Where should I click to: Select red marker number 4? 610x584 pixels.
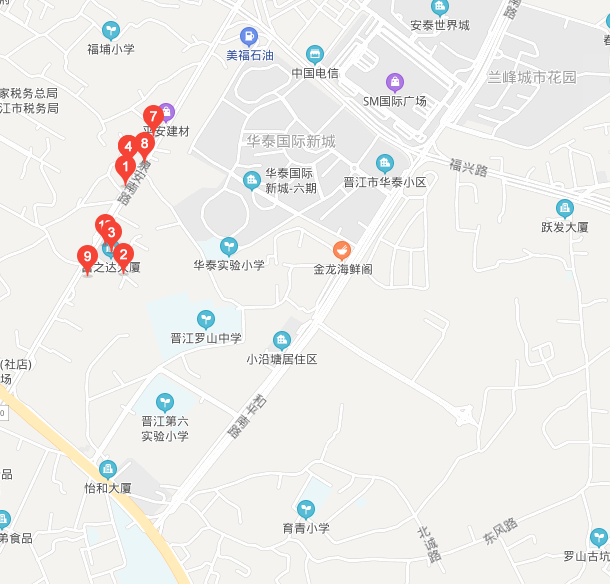pyautogui.click(x=128, y=147)
